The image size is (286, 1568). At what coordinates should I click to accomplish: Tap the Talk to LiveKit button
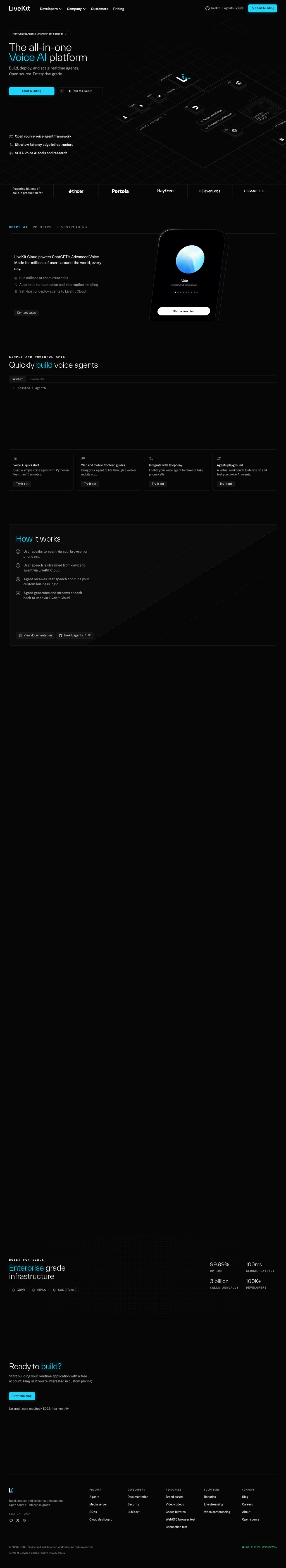[80, 91]
